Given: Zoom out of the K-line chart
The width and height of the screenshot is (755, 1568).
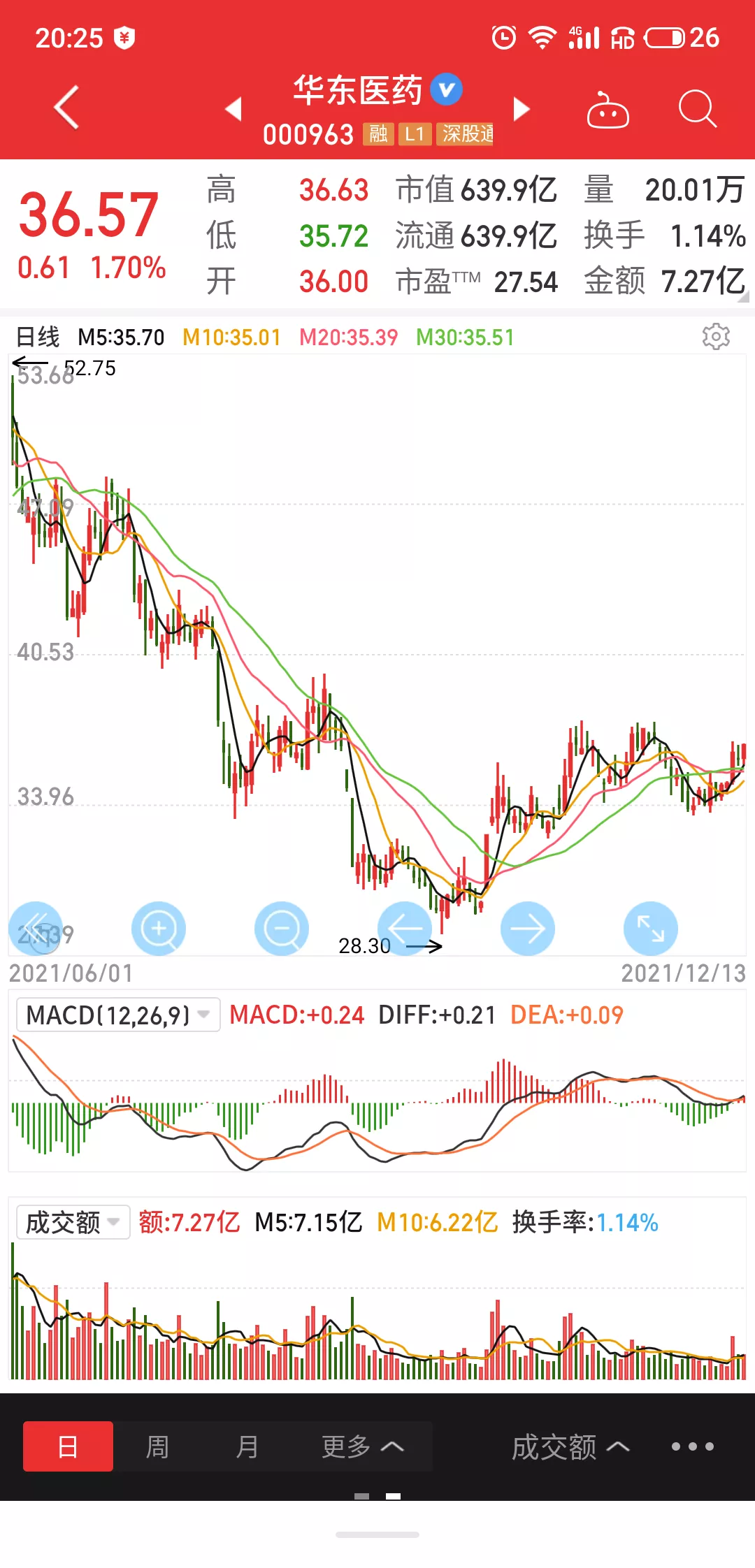Looking at the screenshot, I should pyautogui.click(x=282, y=929).
